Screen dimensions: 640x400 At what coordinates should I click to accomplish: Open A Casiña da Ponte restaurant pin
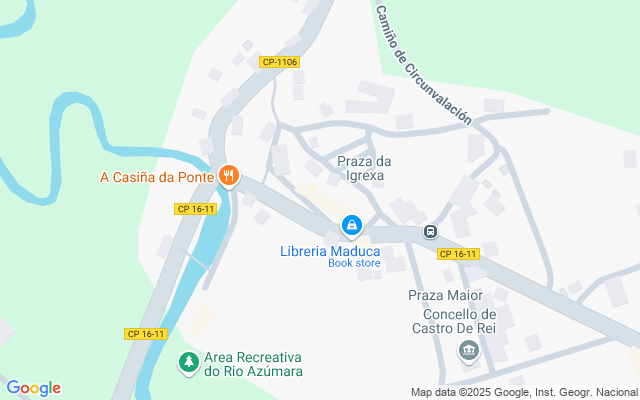coord(229,176)
